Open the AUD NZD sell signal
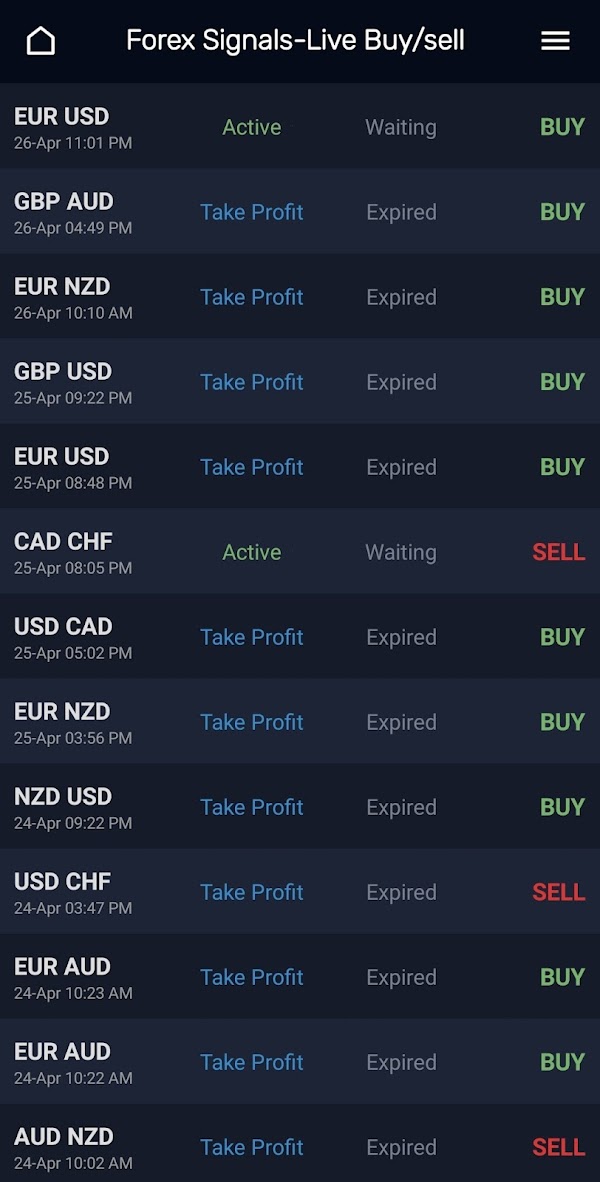This screenshot has width=600, height=1182. [x=300, y=1144]
